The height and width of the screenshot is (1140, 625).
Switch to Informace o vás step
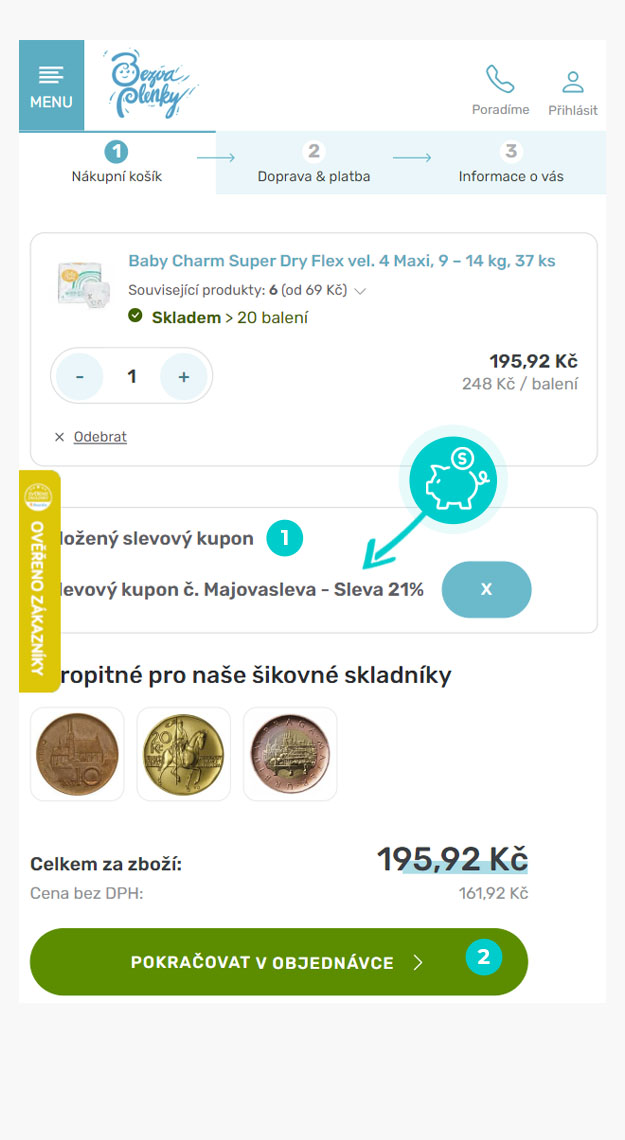point(510,163)
